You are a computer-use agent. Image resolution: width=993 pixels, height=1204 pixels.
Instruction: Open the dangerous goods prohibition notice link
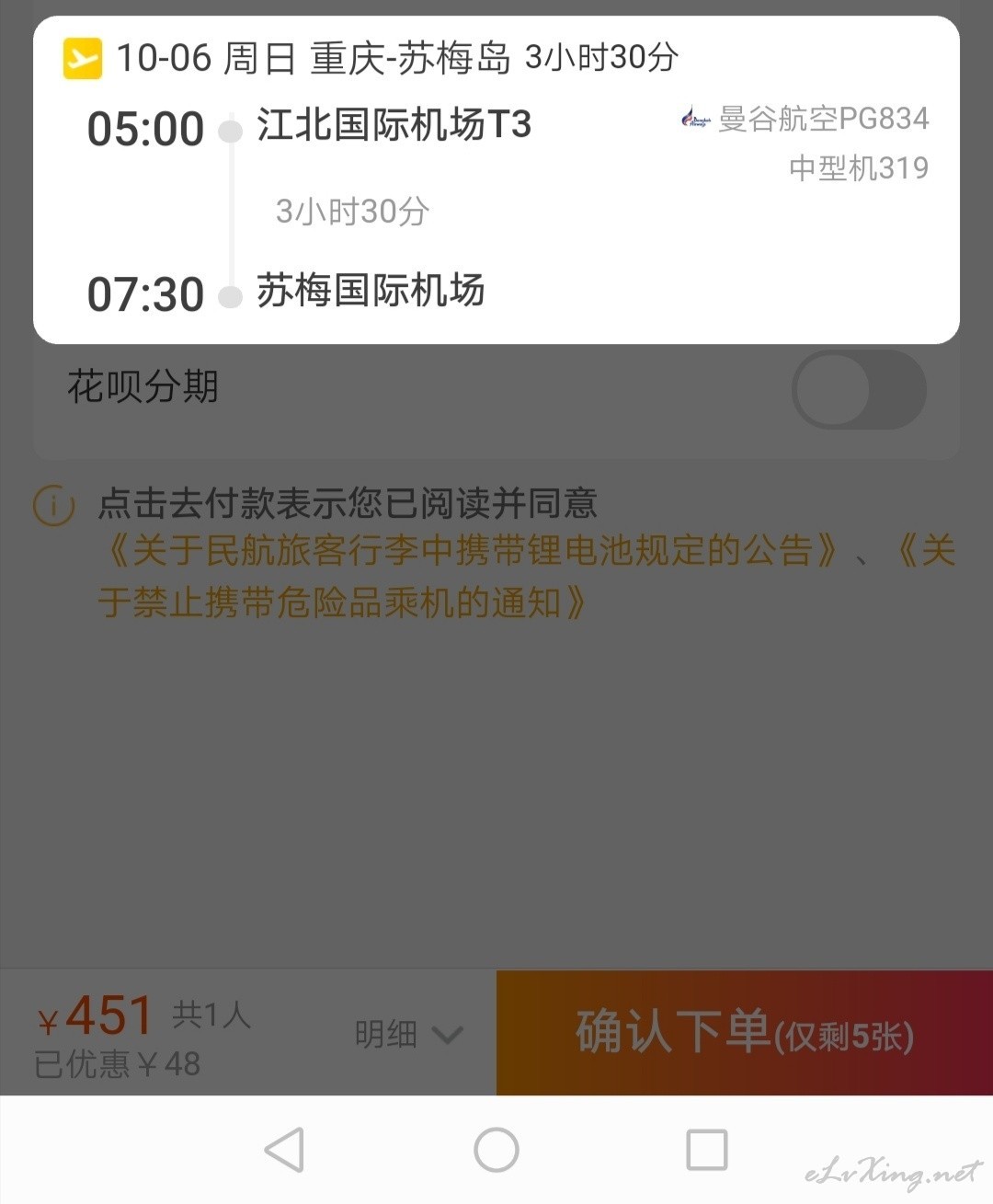pos(342,603)
